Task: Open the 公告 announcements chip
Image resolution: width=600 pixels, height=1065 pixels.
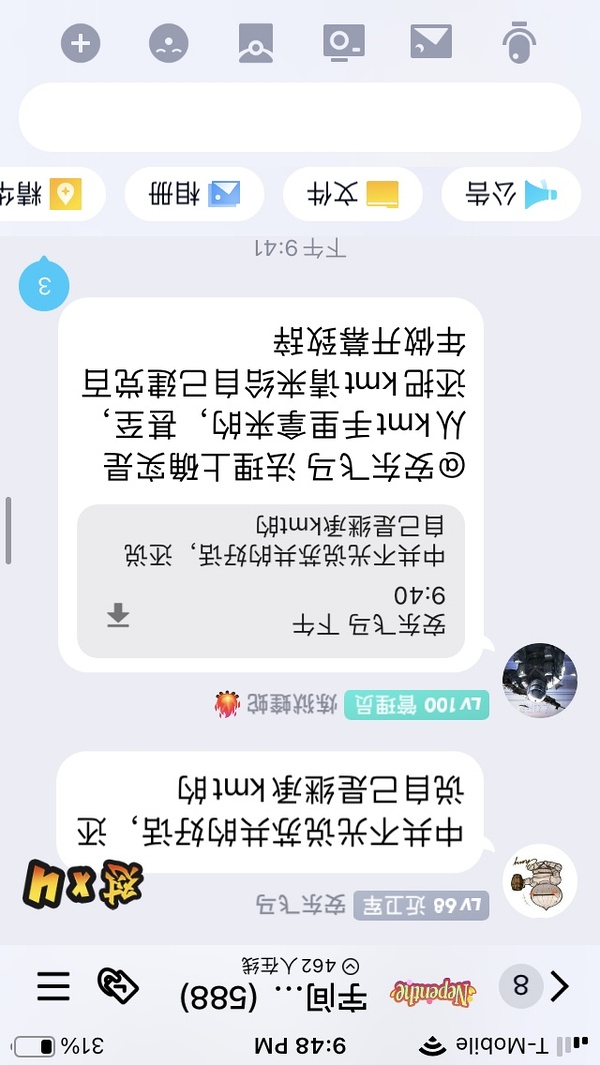Action: 510,194
